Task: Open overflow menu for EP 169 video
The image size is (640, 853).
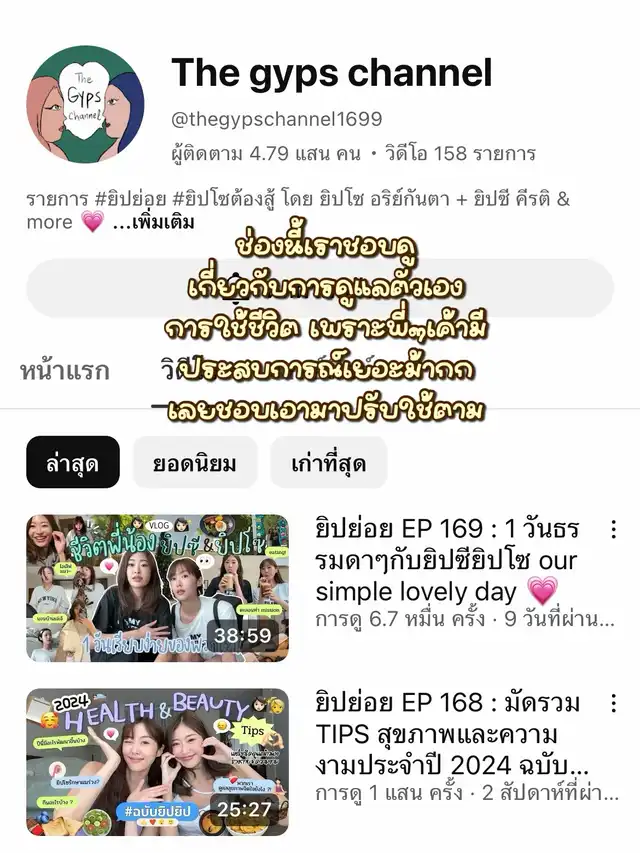Action: click(x=614, y=530)
